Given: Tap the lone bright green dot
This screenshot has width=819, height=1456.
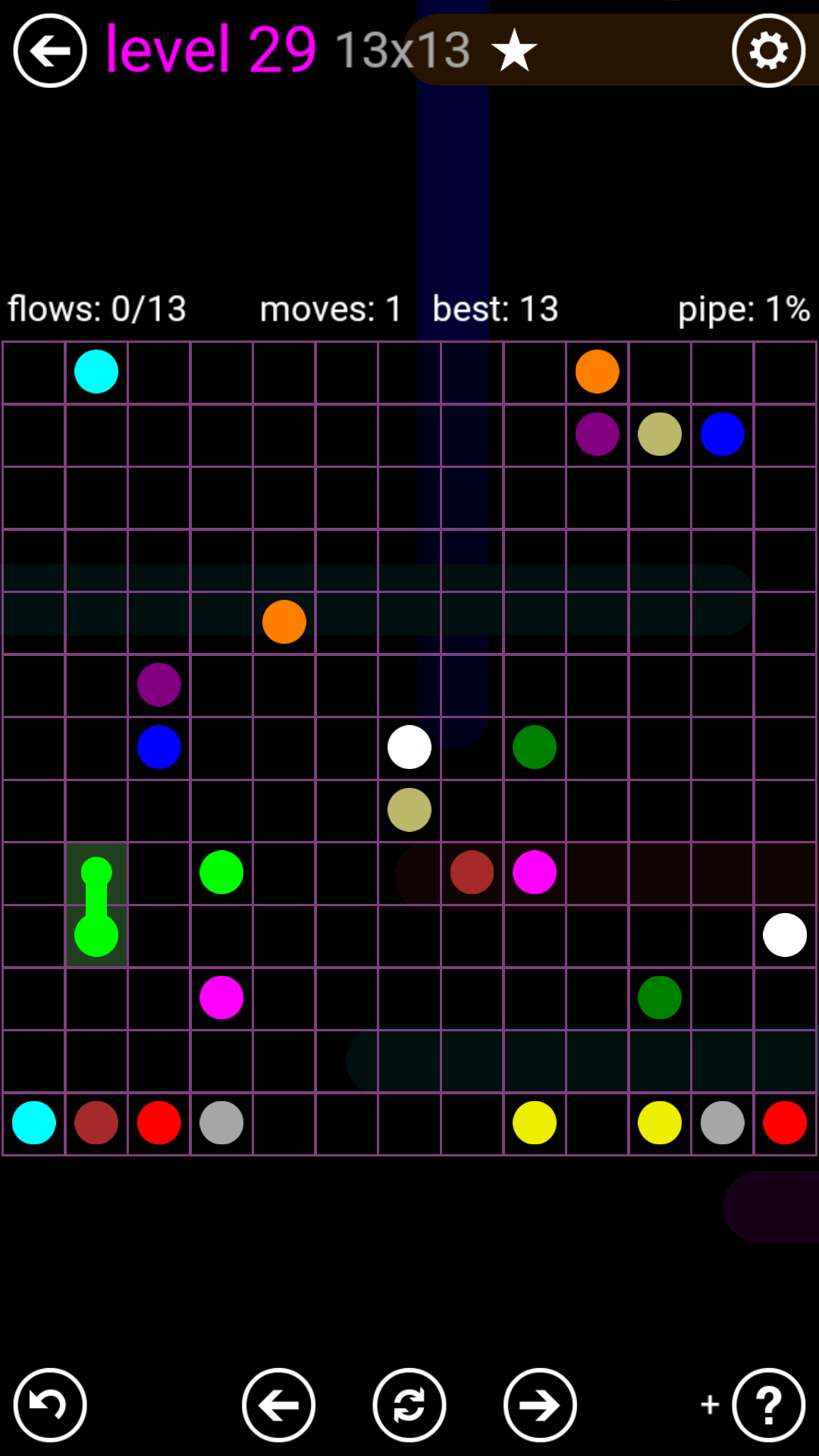Looking at the screenshot, I should pos(221,872).
